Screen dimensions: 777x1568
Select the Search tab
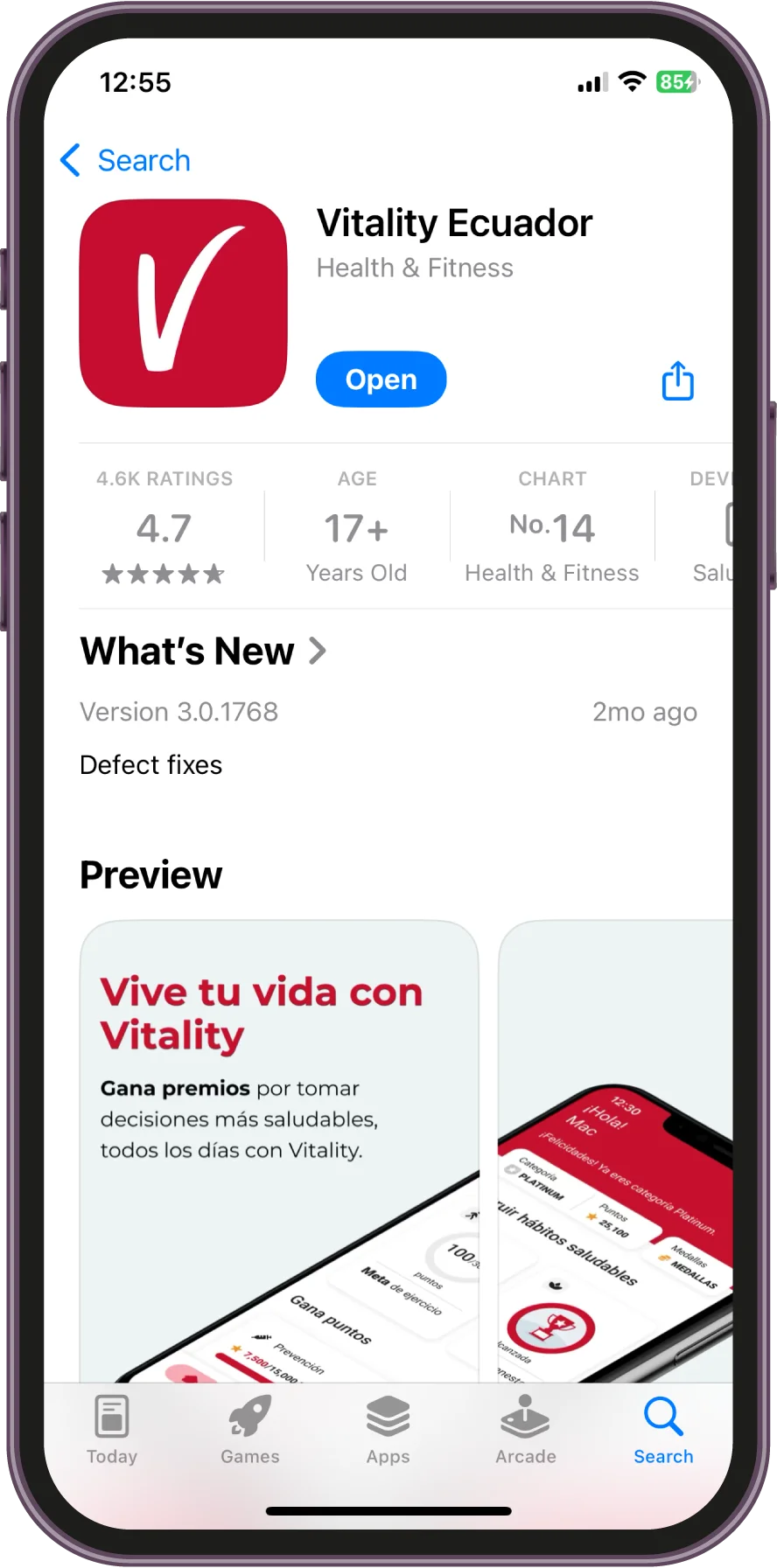[x=663, y=1432]
